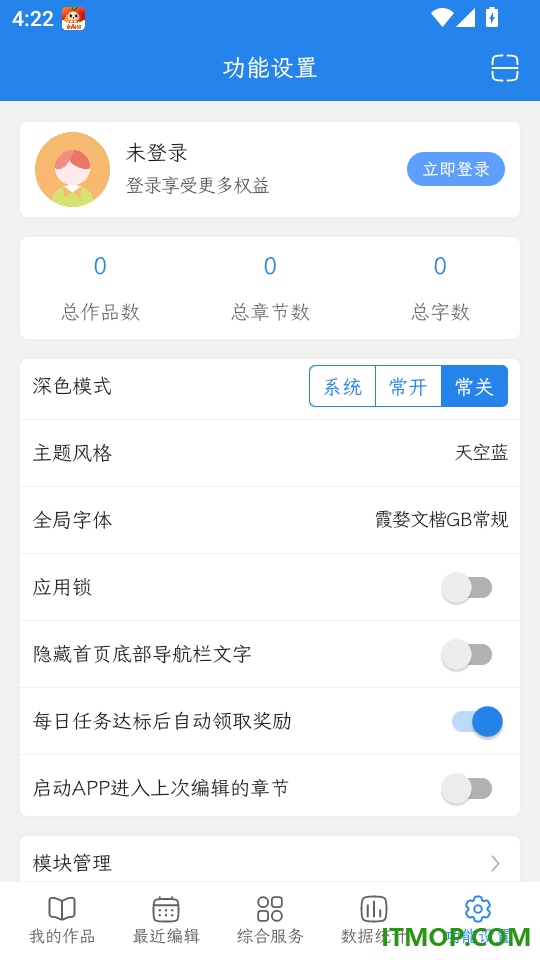Set dark mode to 常关
The height and width of the screenshot is (960, 540).
(474, 386)
